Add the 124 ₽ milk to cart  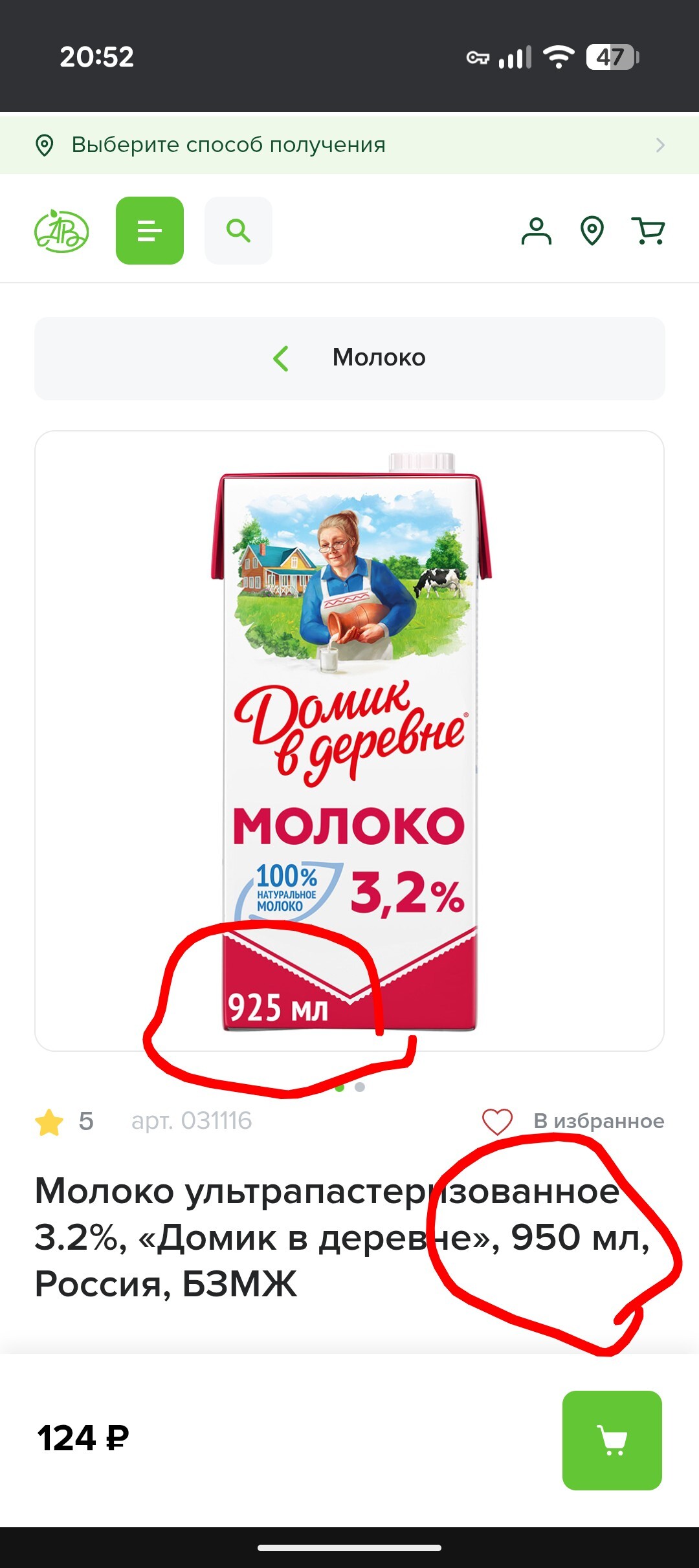click(612, 1440)
